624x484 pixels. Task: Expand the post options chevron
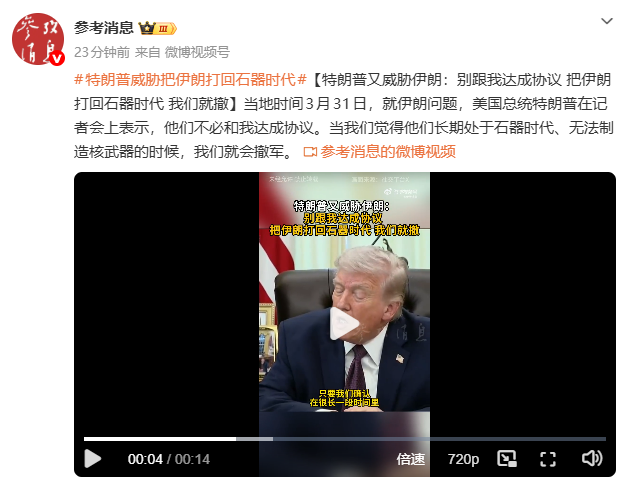(x=606, y=22)
